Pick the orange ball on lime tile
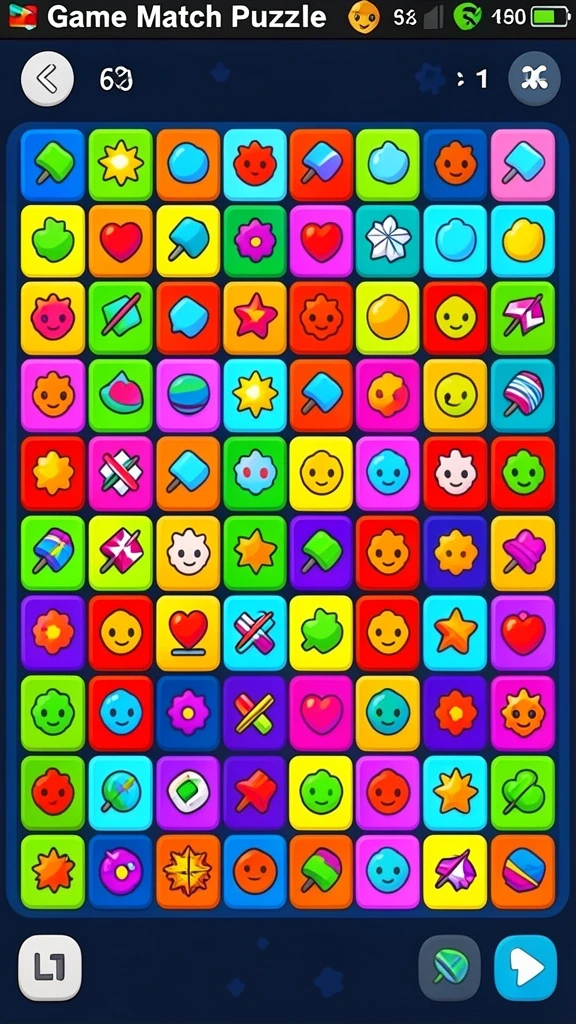 coord(388,318)
